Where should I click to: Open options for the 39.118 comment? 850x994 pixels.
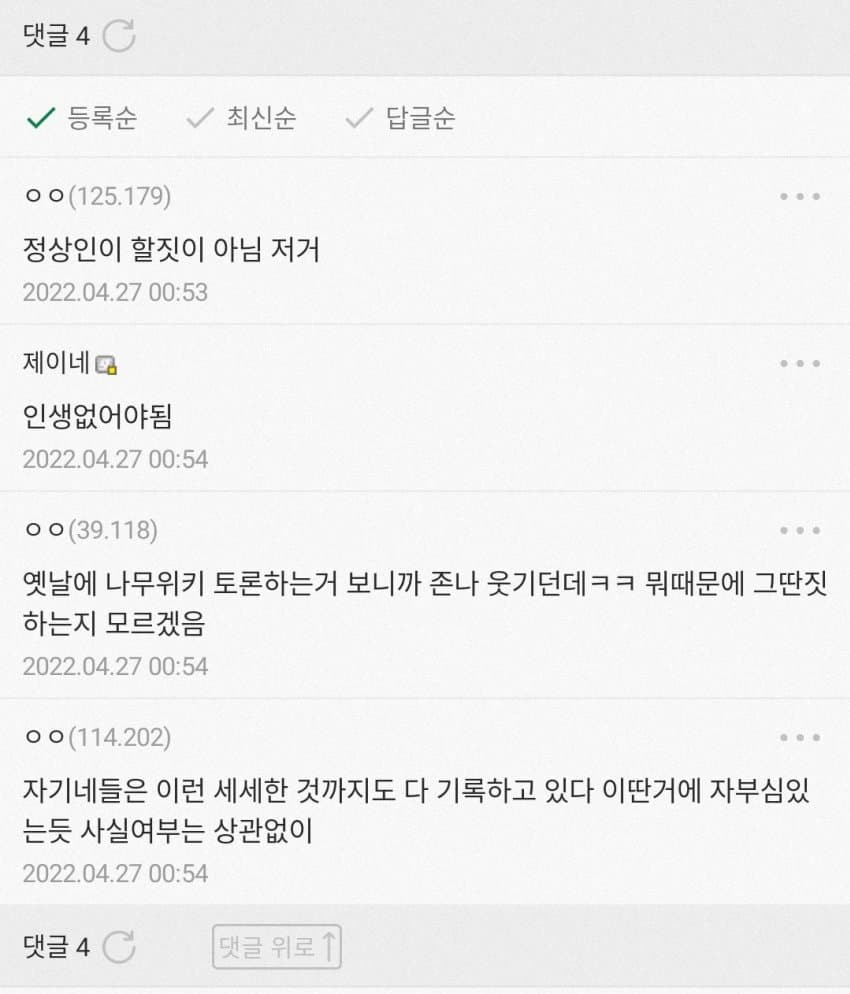coord(800,531)
